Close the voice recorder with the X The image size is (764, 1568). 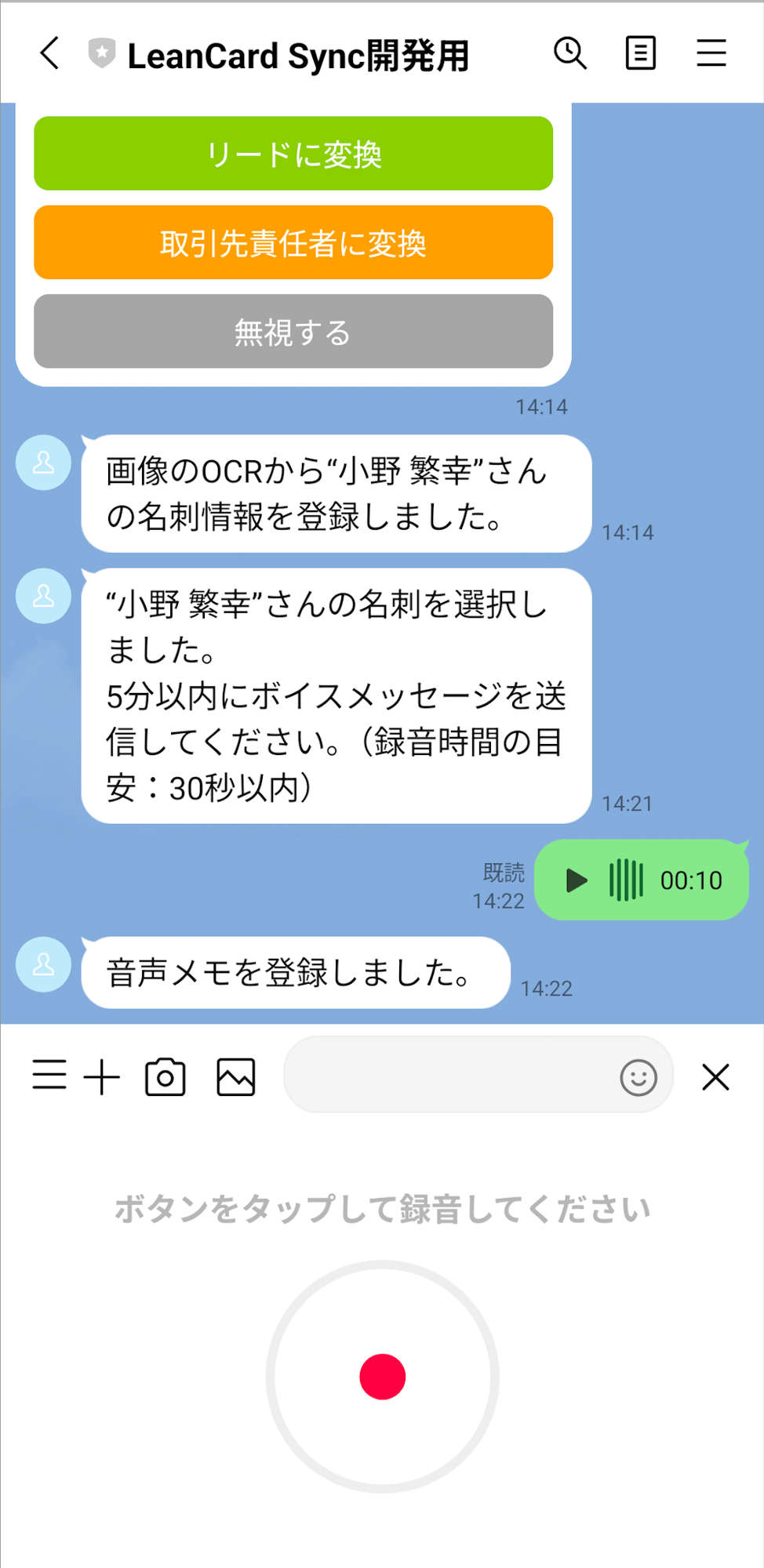715,1077
